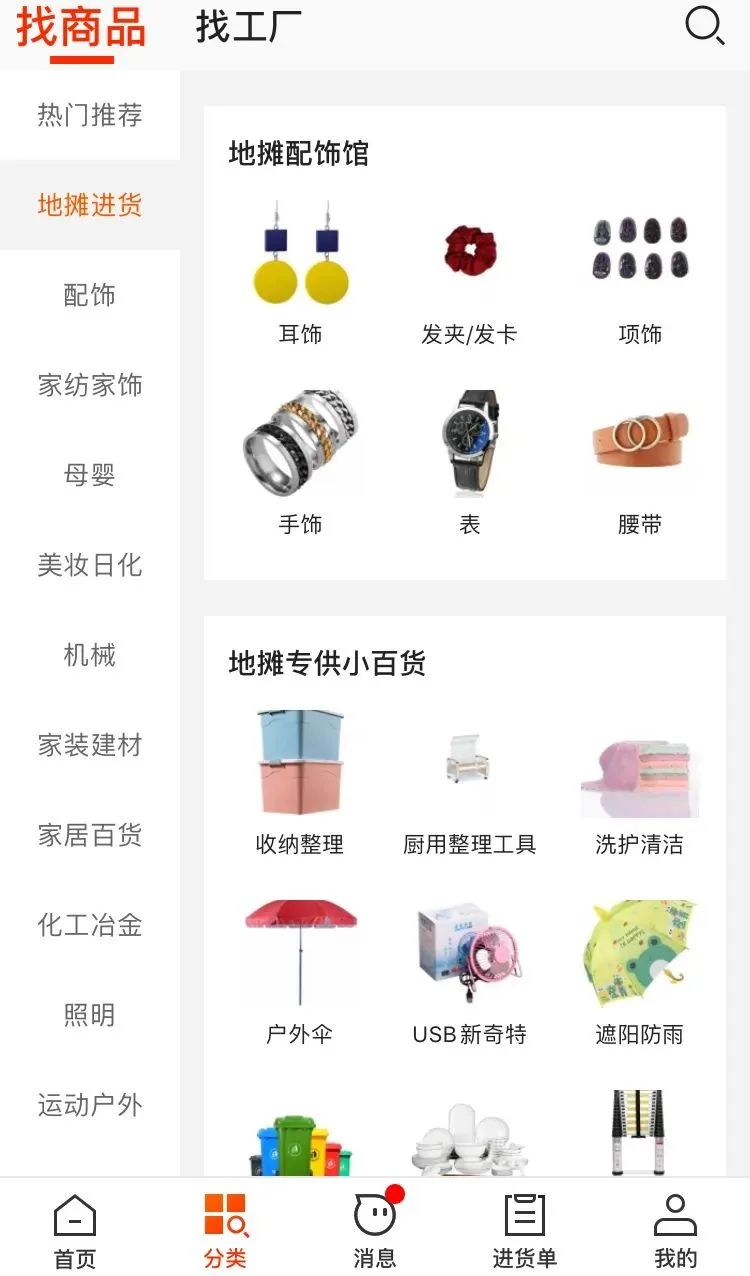
Task: Open the 发夹/发卡 tile
Action: [x=469, y=273]
